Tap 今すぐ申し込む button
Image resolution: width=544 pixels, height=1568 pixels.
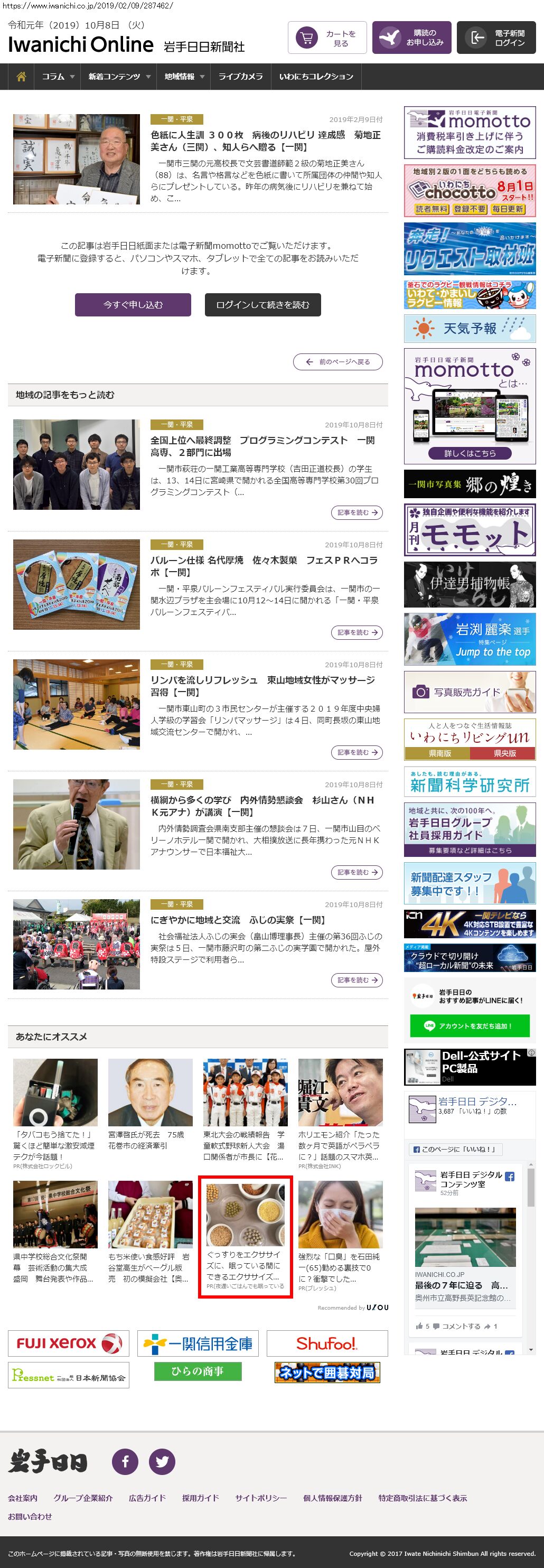pos(133,305)
